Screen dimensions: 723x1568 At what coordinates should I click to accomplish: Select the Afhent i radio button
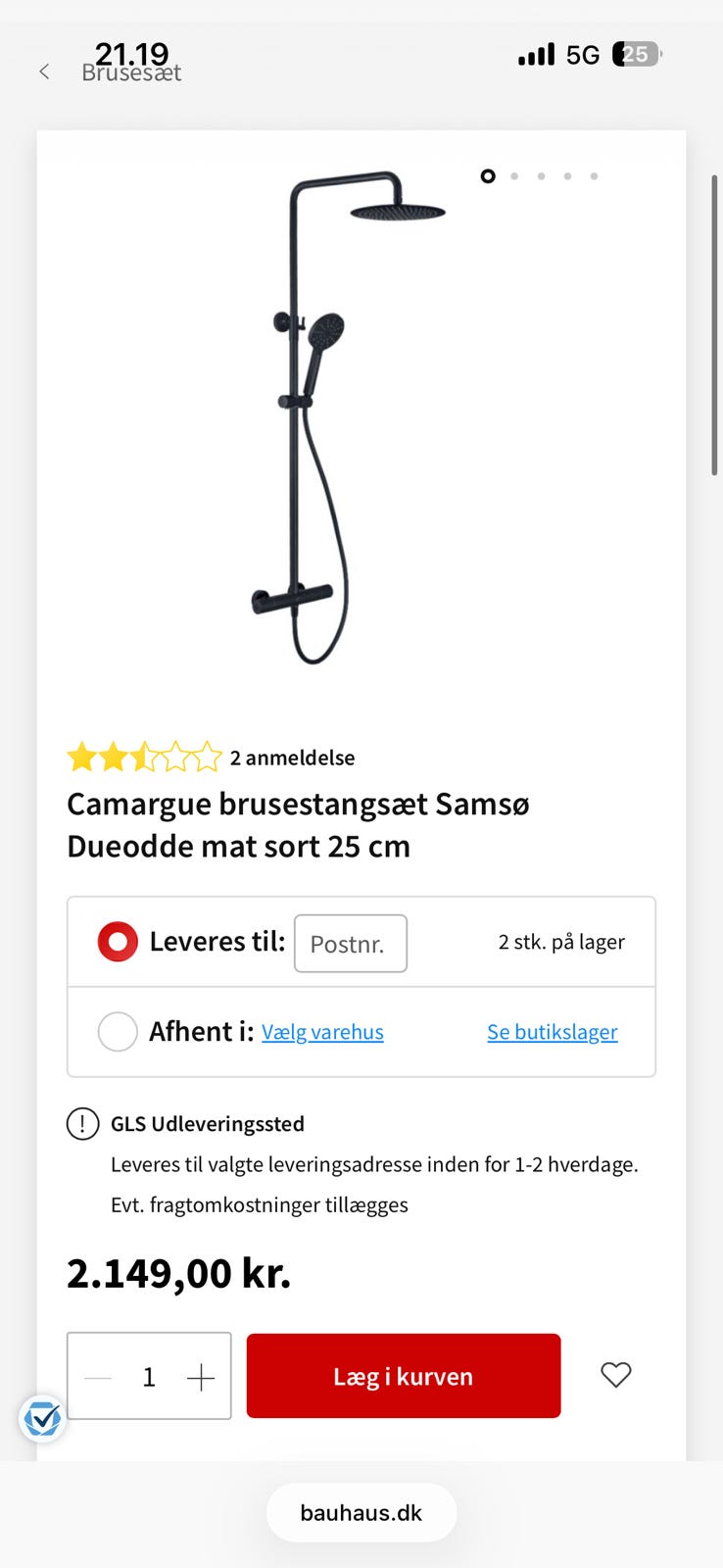click(117, 1031)
